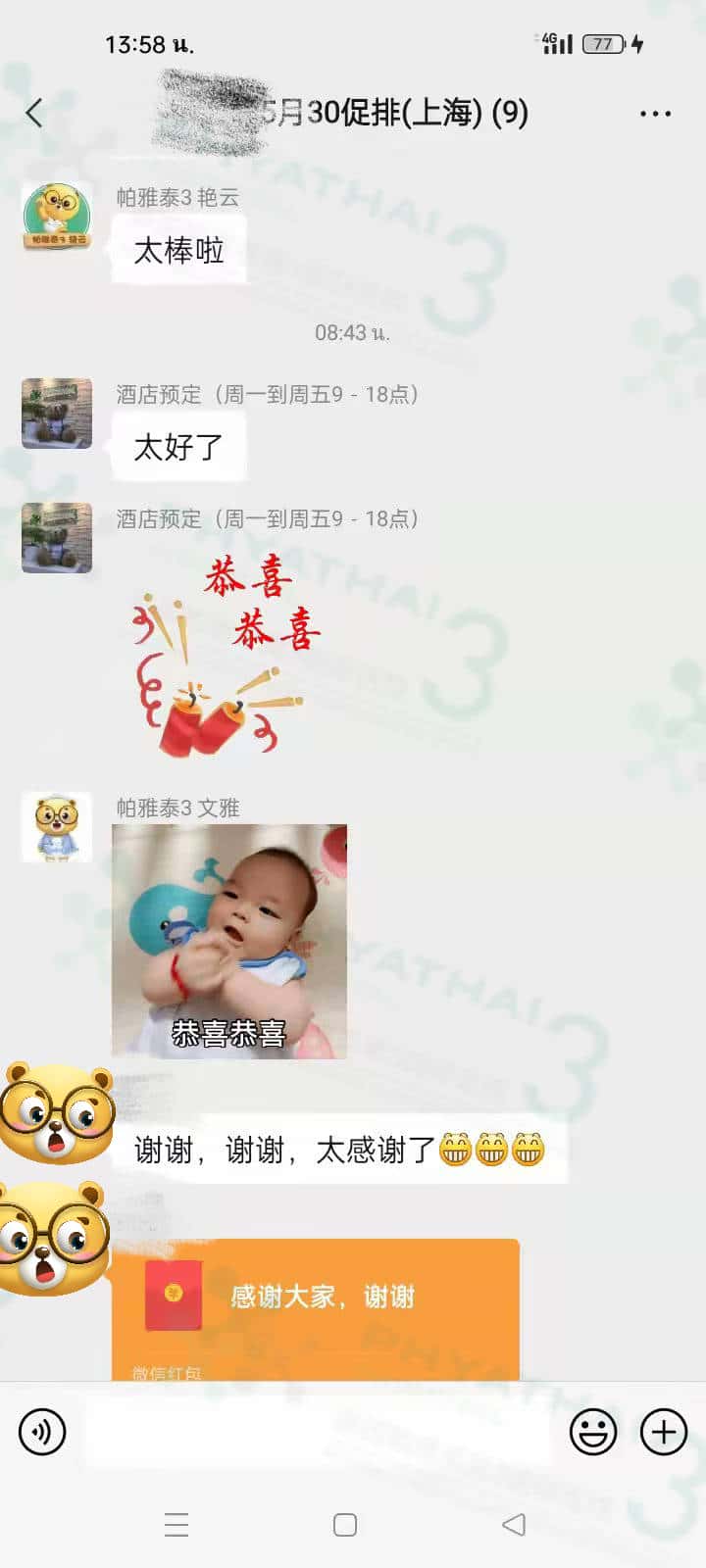Open the profile avatar of 帕雅泰3 文雅
Screen dimensions: 706x1568
tap(57, 827)
